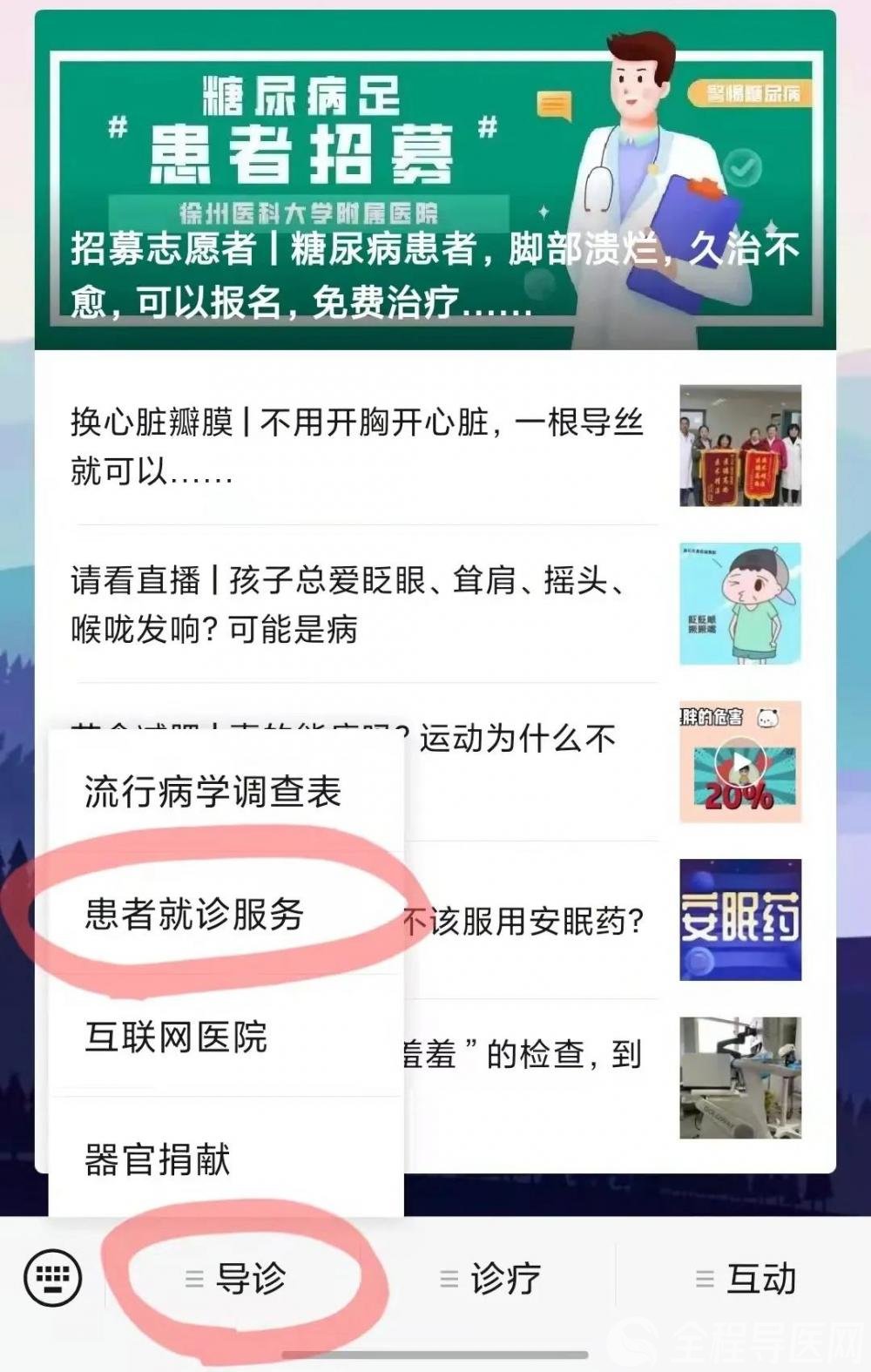Open the 孩子总爱眨眼 livestream article
This screenshot has height=1372, width=871.
click(x=348, y=604)
